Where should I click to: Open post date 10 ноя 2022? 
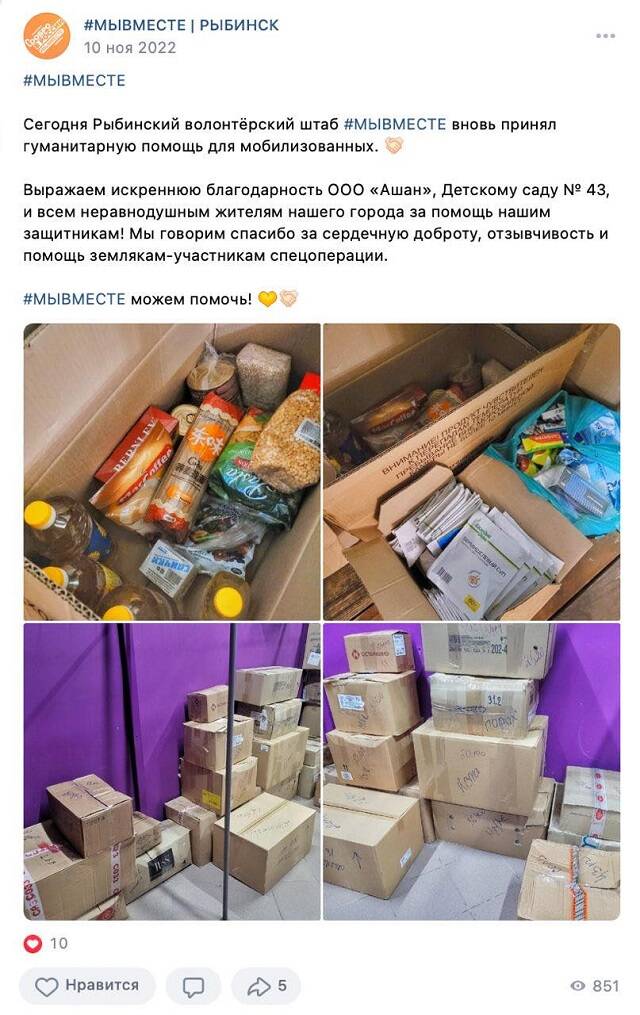coord(130,47)
